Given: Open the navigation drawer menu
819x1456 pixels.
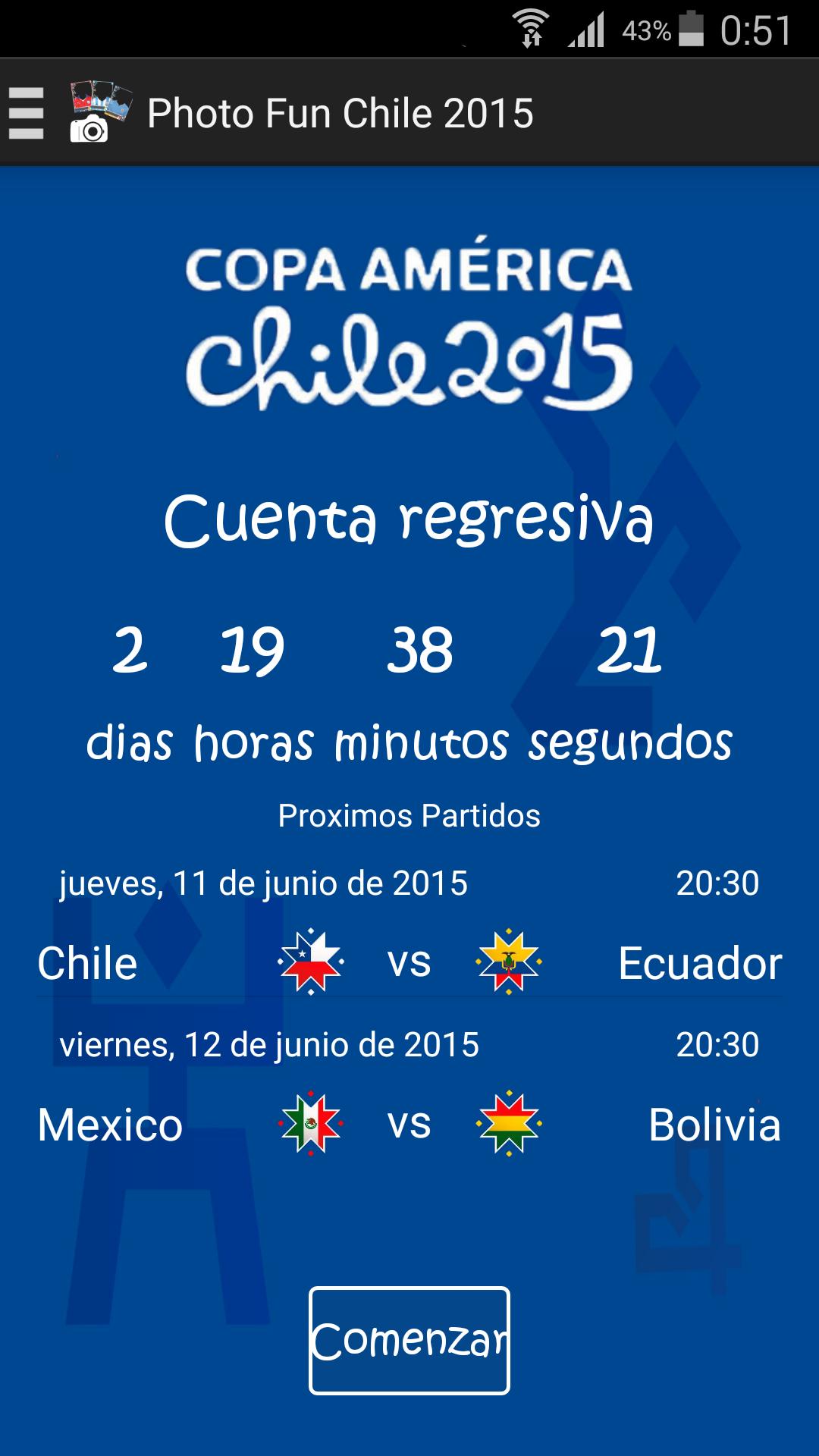Looking at the screenshot, I should click(27, 114).
